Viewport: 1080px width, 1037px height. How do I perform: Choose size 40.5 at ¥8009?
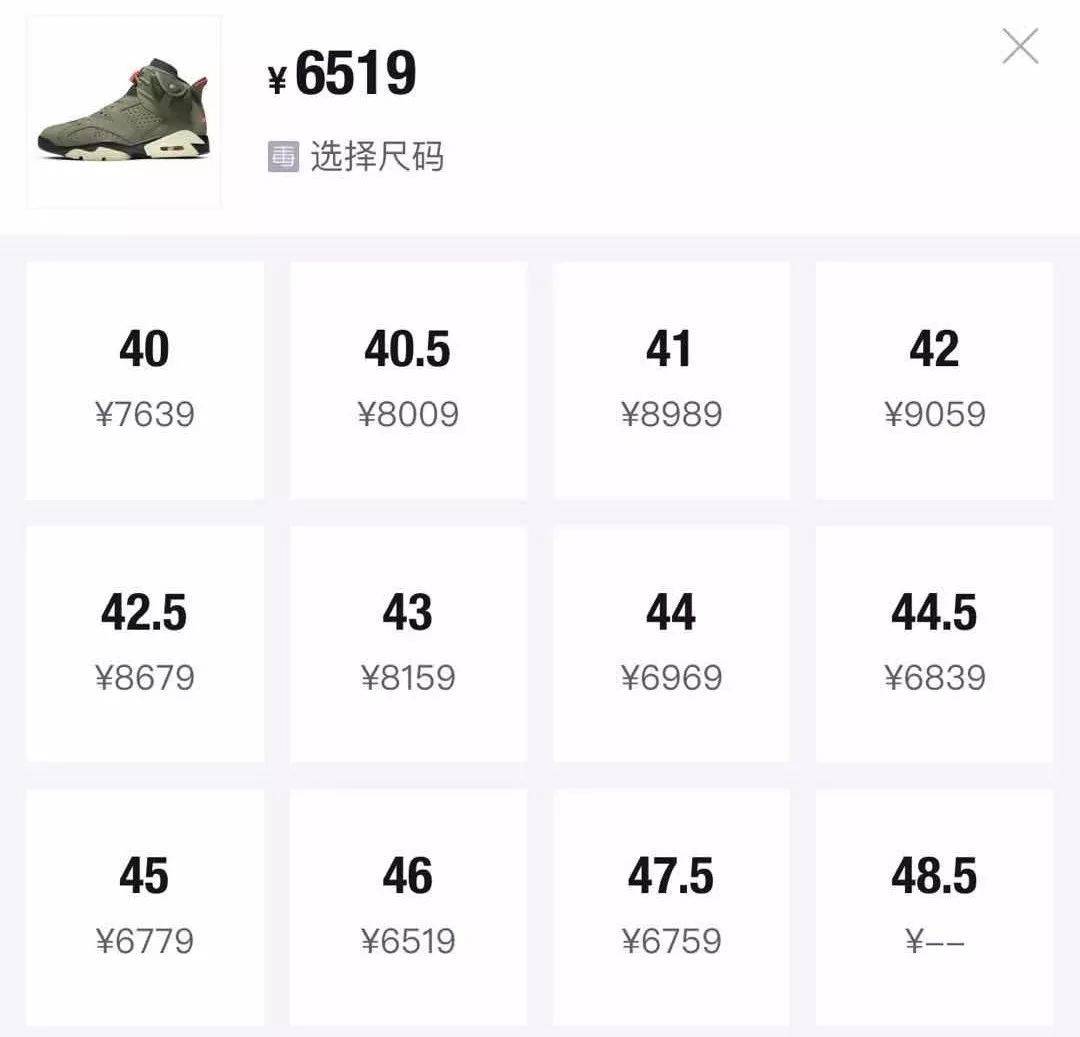(x=408, y=381)
